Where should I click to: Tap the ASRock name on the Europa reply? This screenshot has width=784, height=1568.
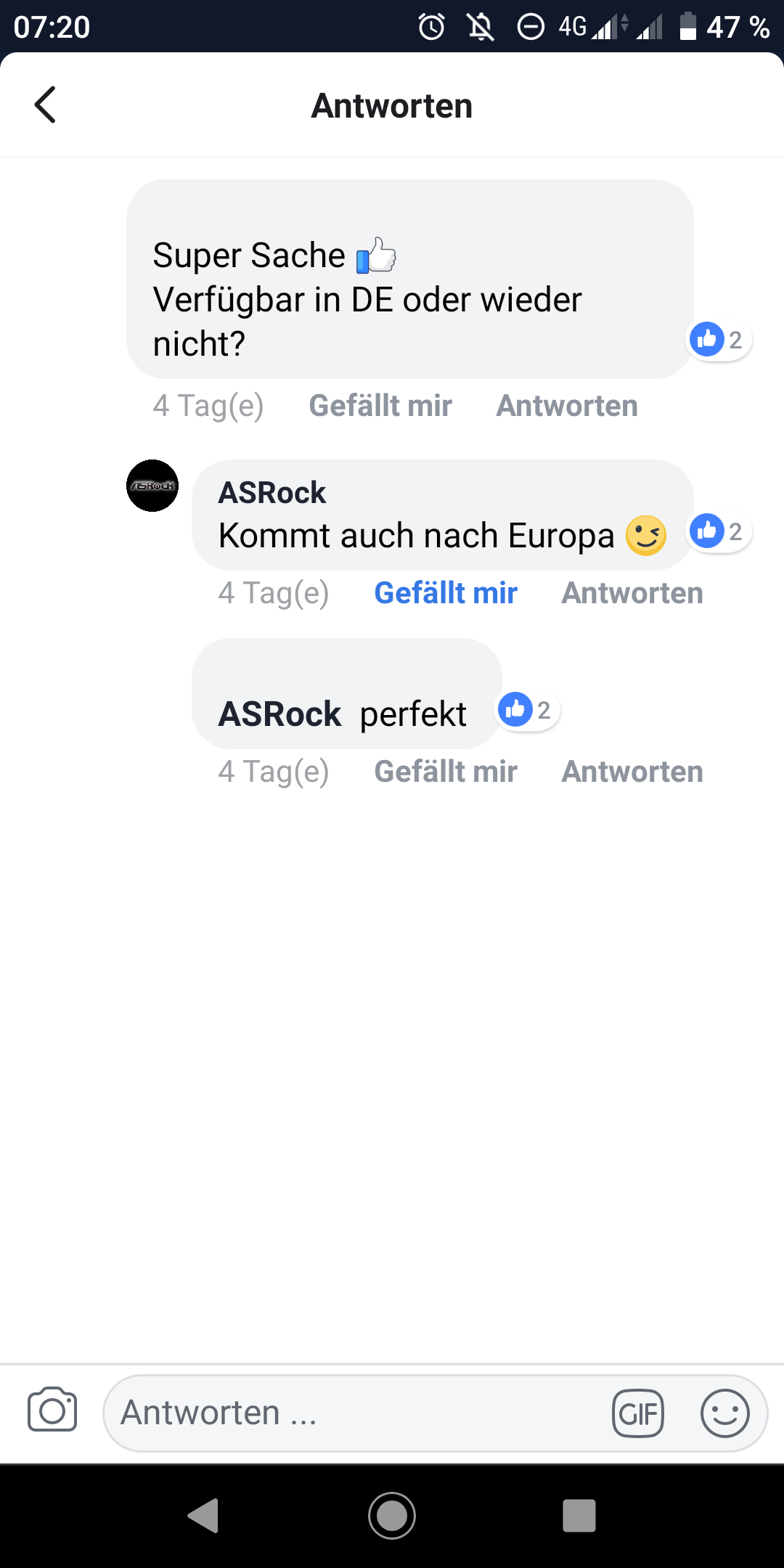click(272, 493)
